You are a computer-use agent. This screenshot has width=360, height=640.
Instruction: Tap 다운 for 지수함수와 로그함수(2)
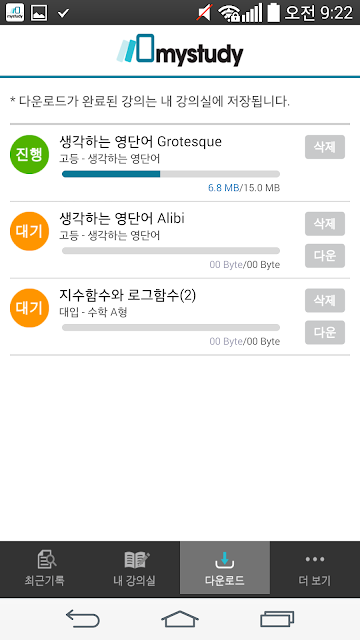point(325,333)
